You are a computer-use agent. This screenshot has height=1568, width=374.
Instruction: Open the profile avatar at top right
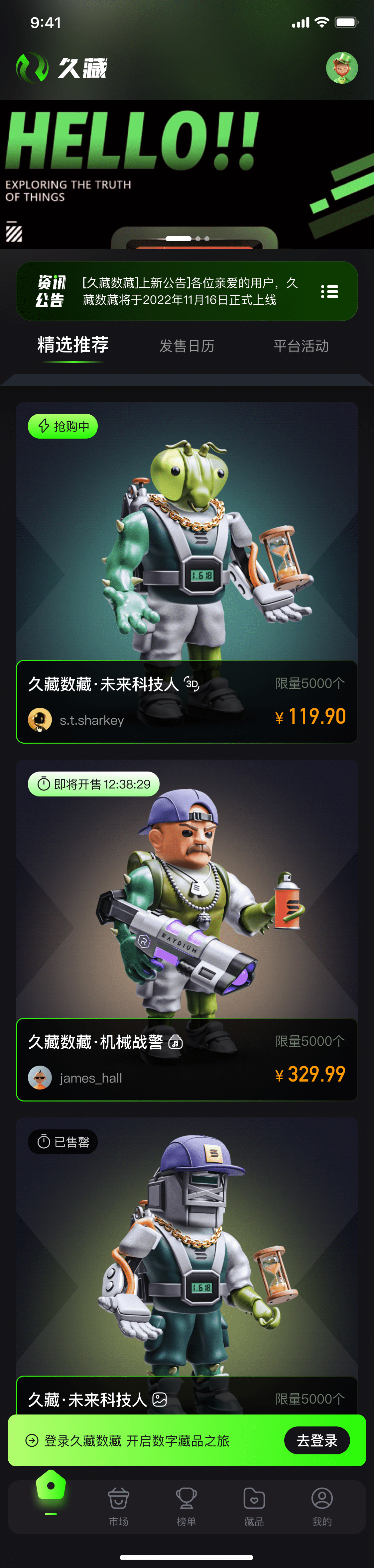coord(342,67)
